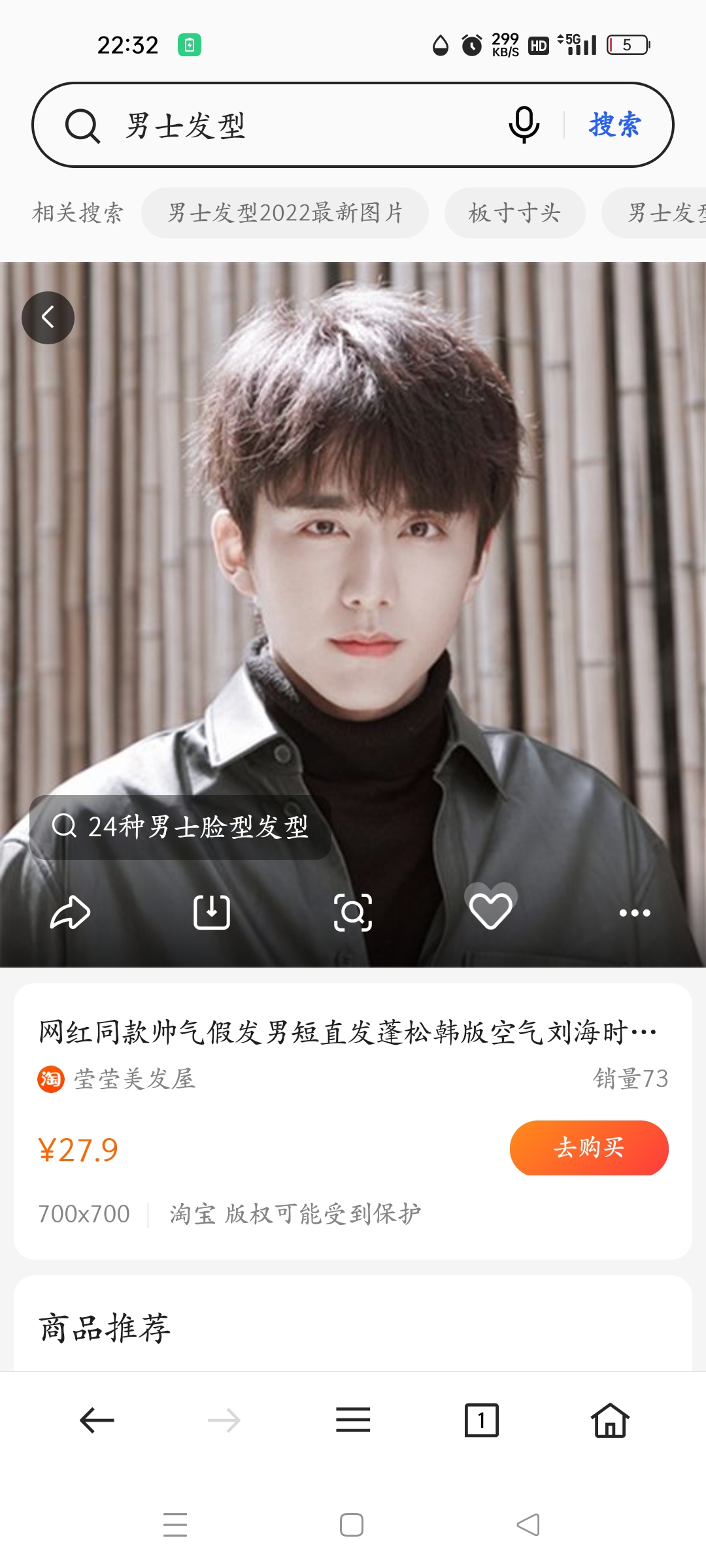Open the browser menu (three lines)

tap(353, 1420)
